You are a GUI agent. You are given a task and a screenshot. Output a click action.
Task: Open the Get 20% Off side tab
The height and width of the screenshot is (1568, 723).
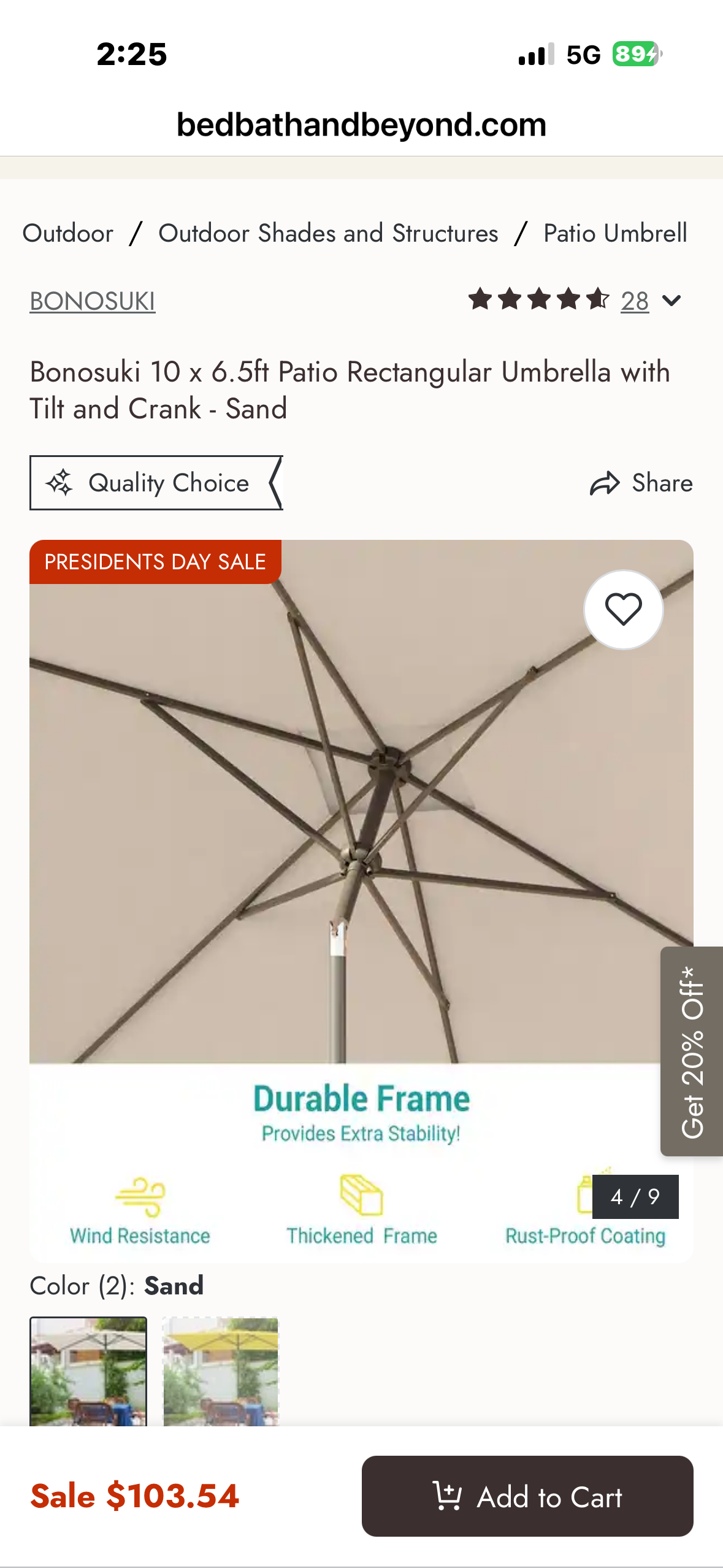tap(692, 1051)
